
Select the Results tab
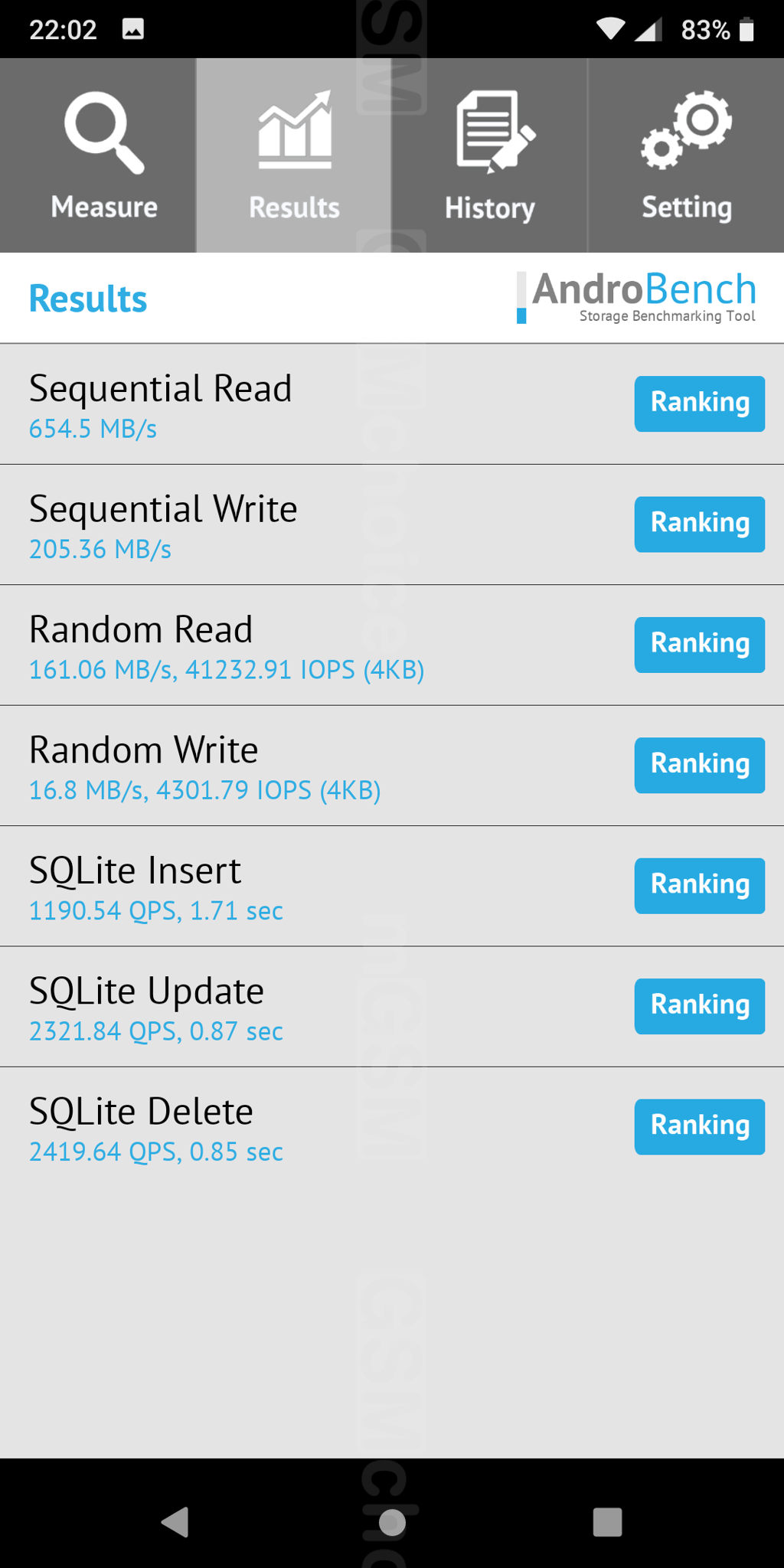[x=294, y=155]
